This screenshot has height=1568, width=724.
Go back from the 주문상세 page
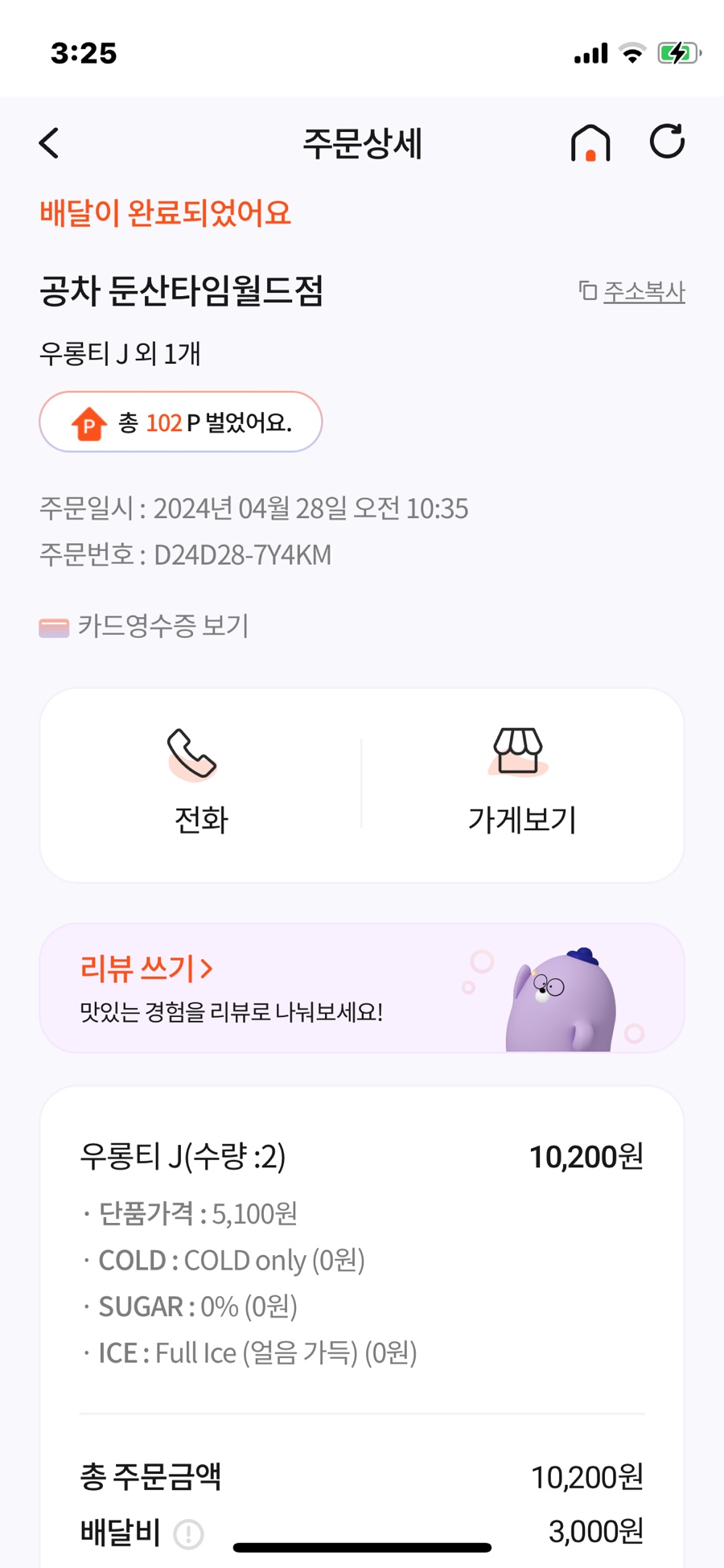coord(50,144)
